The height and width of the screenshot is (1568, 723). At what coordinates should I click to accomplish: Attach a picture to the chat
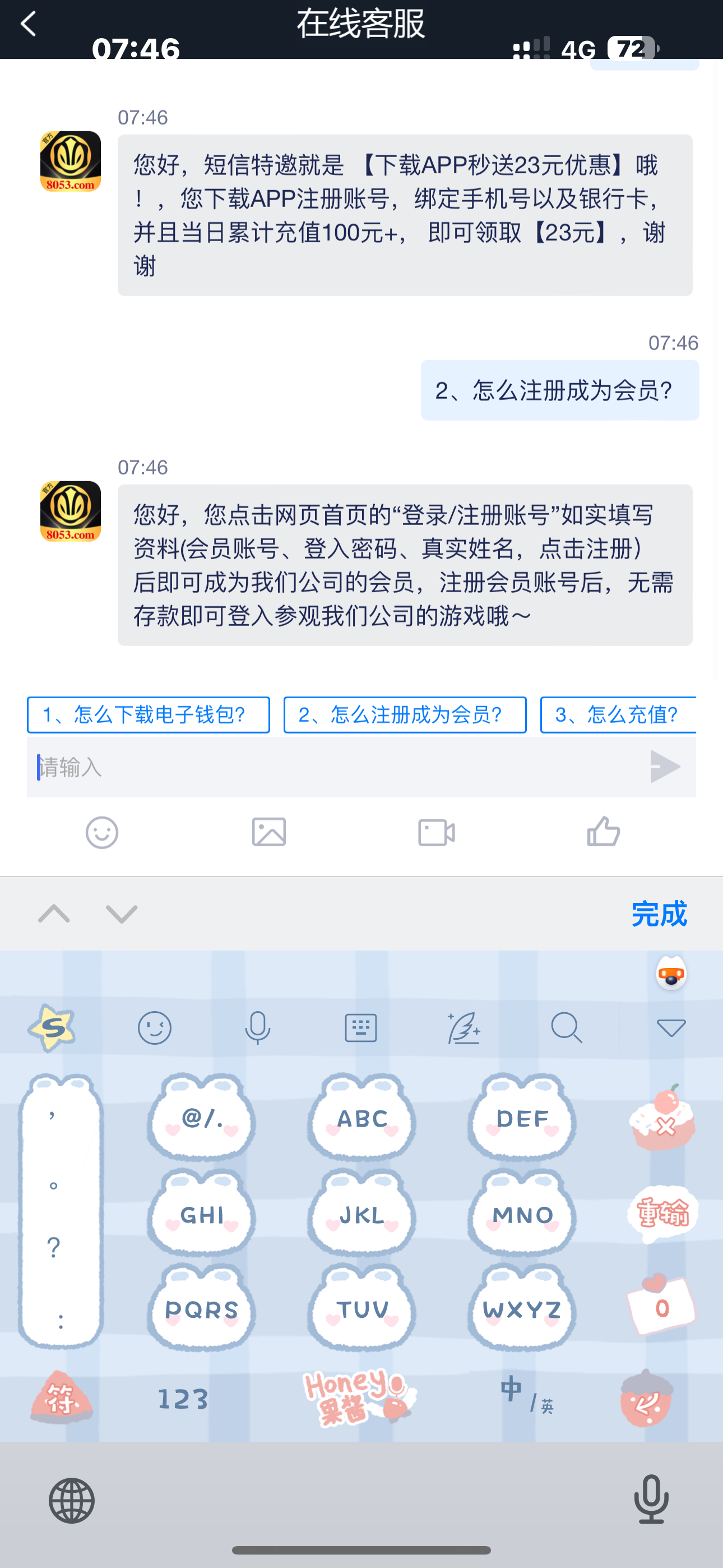click(269, 832)
